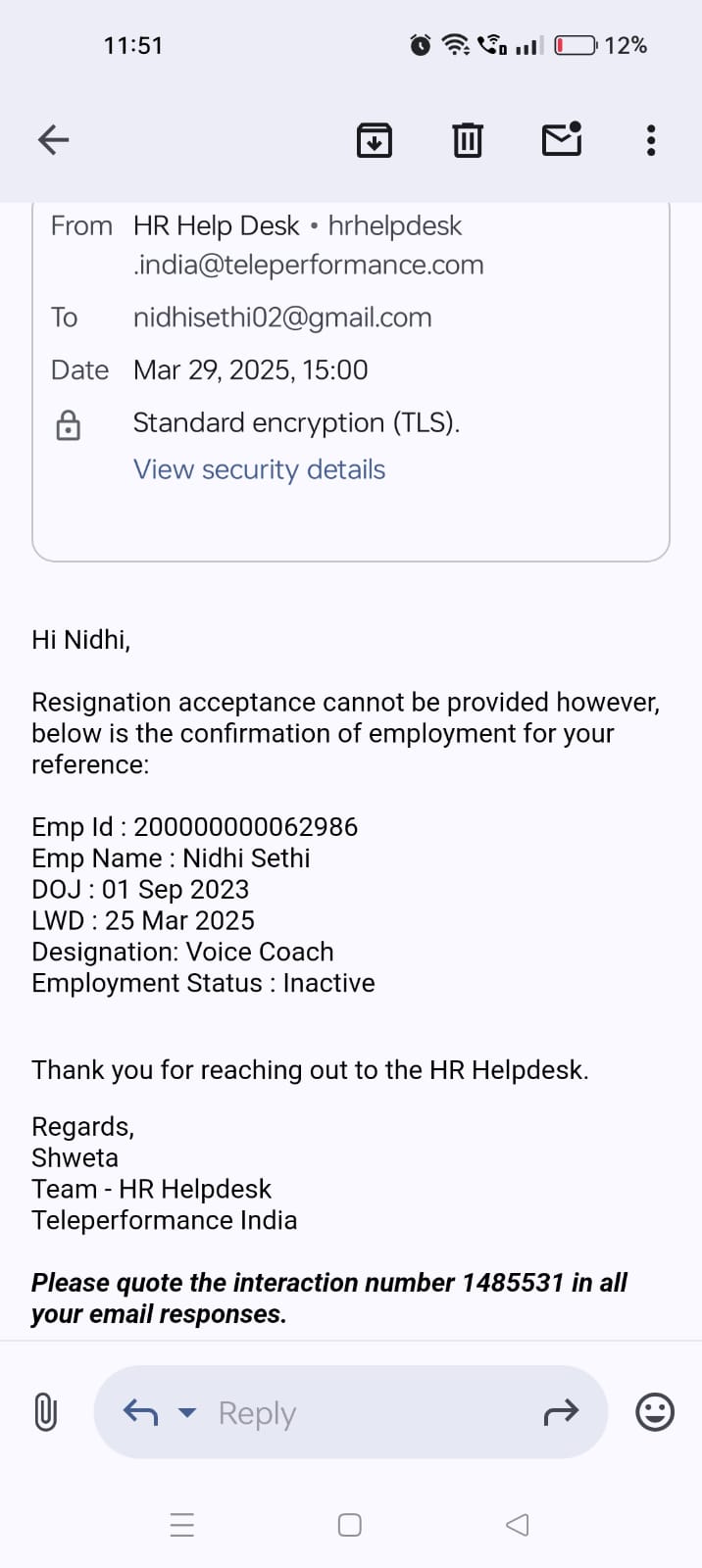Viewport: 702px width, 1568px height.
Task: Mark the email as unread
Action: 562,140
